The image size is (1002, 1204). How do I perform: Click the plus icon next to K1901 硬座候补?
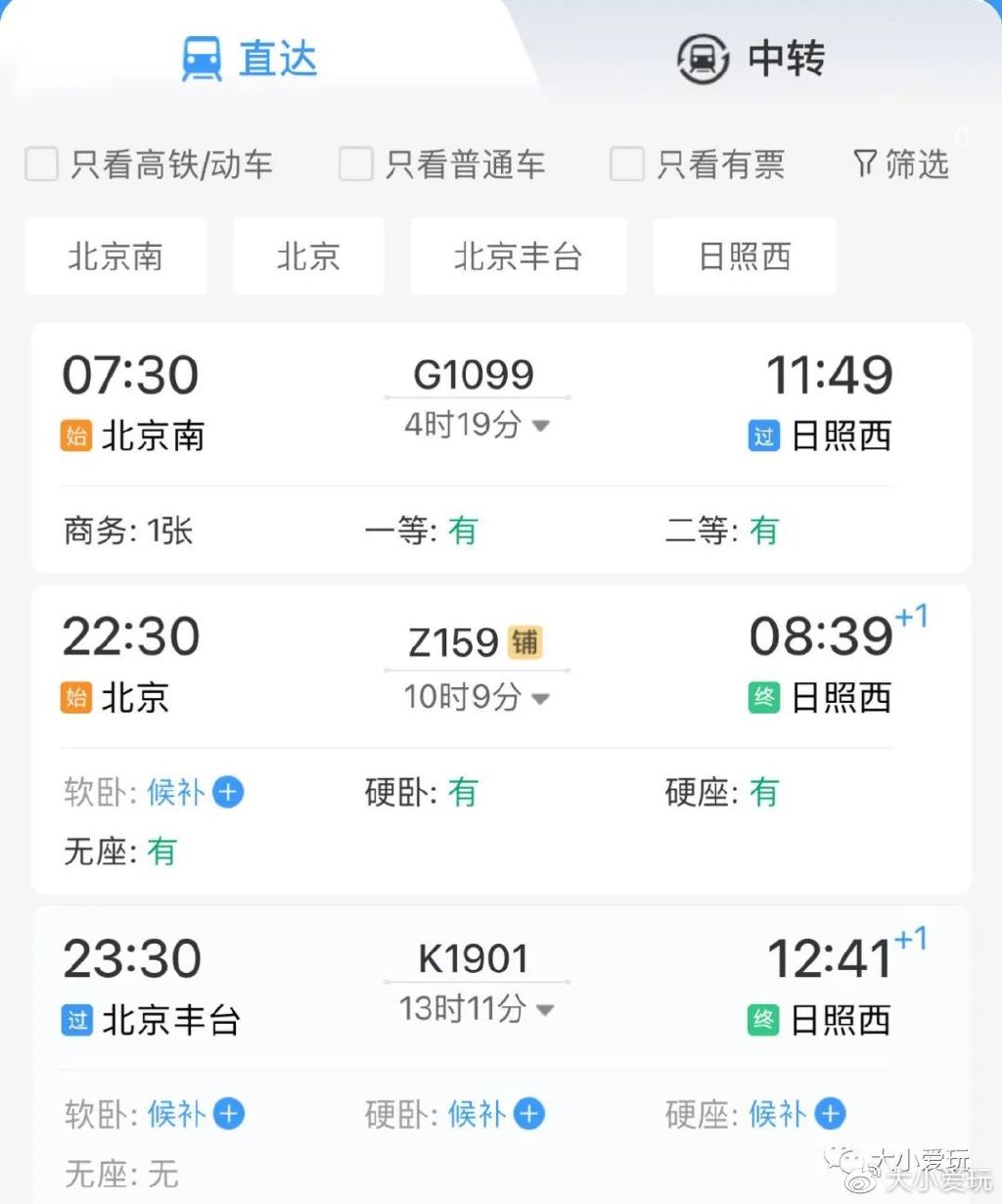(829, 1114)
